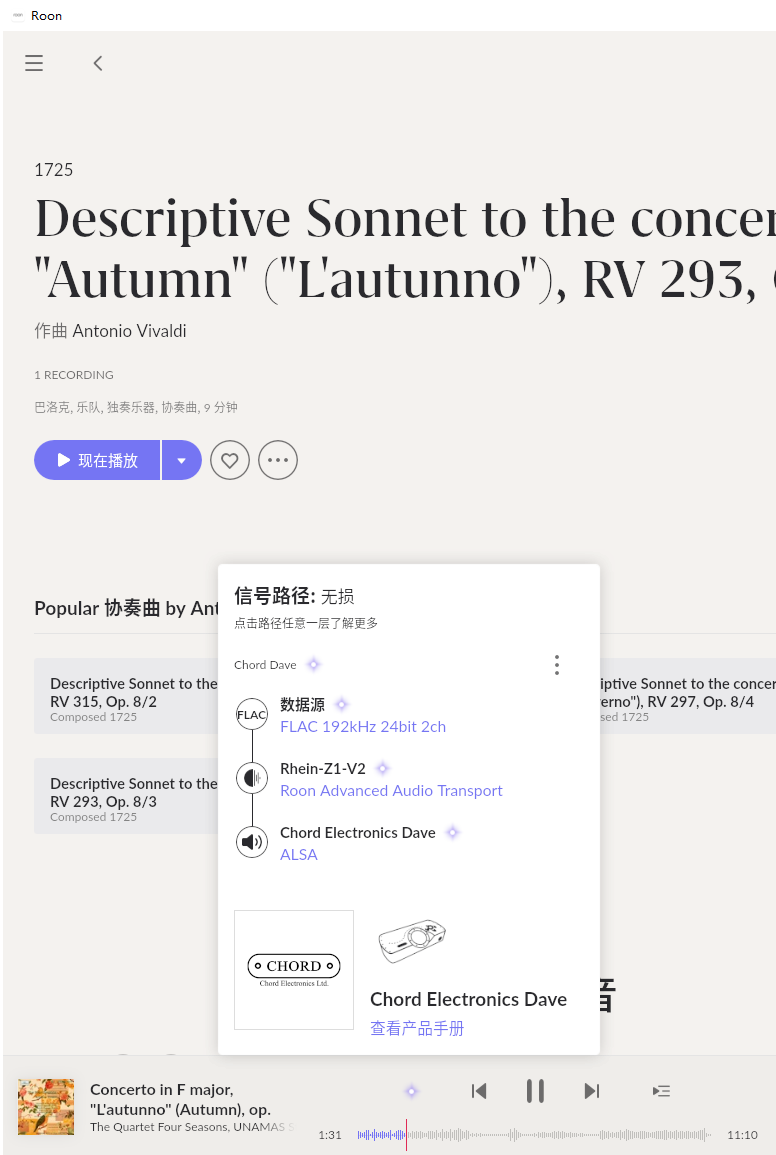
Task: Skip to the next track
Action: pyautogui.click(x=591, y=1091)
